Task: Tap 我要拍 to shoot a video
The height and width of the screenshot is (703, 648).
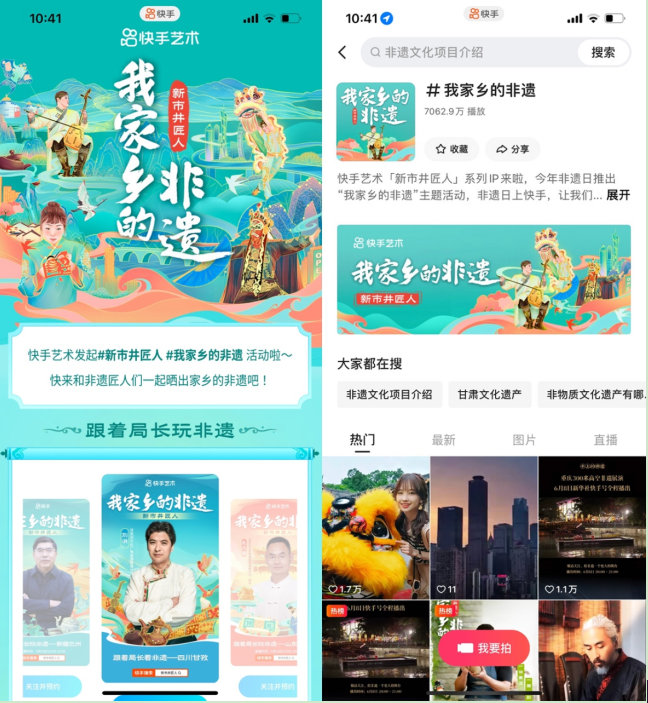Action: pyautogui.click(x=484, y=648)
